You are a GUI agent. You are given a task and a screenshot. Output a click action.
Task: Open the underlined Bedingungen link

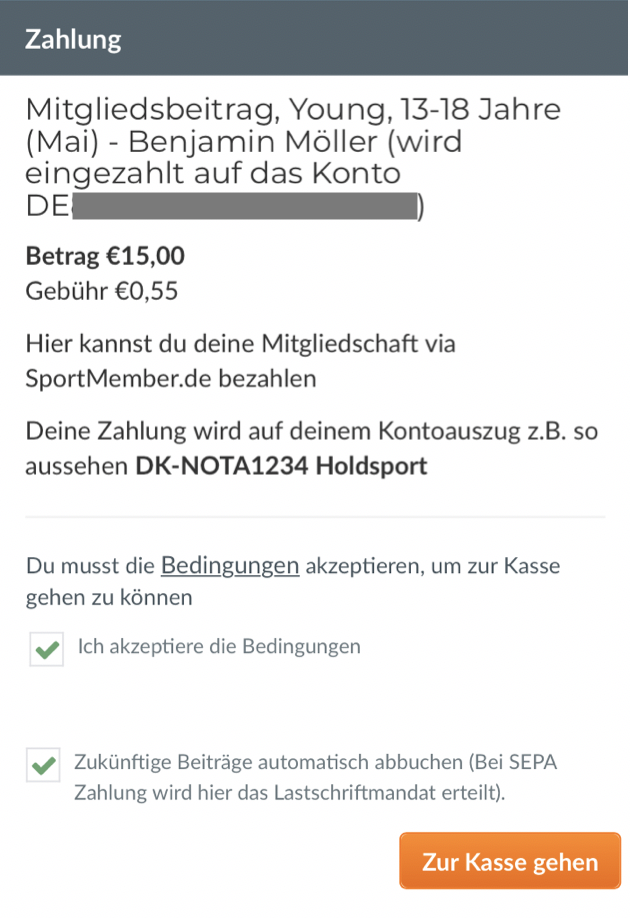coord(230,566)
